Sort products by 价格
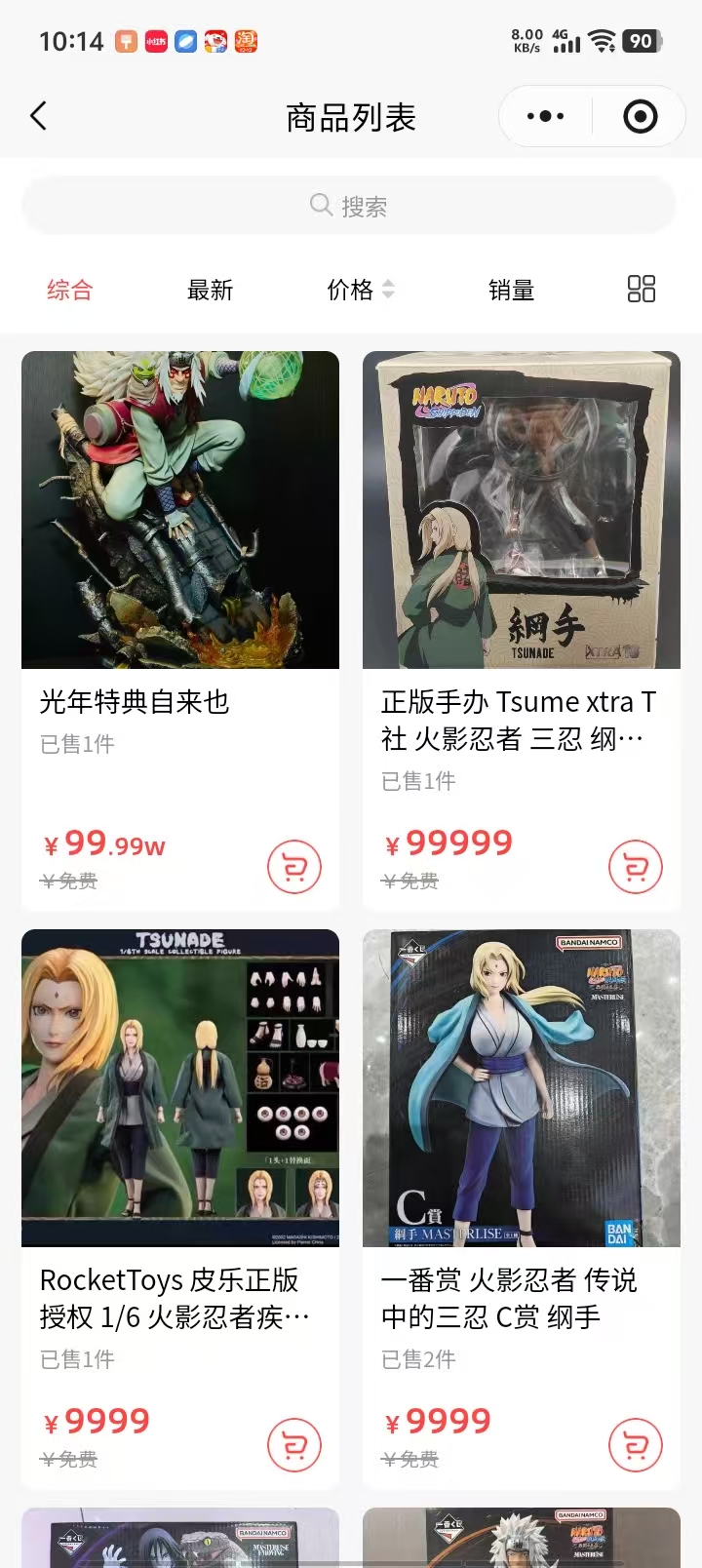Image resolution: width=702 pixels, height=1568 pixels. click(x=360, y=290)
